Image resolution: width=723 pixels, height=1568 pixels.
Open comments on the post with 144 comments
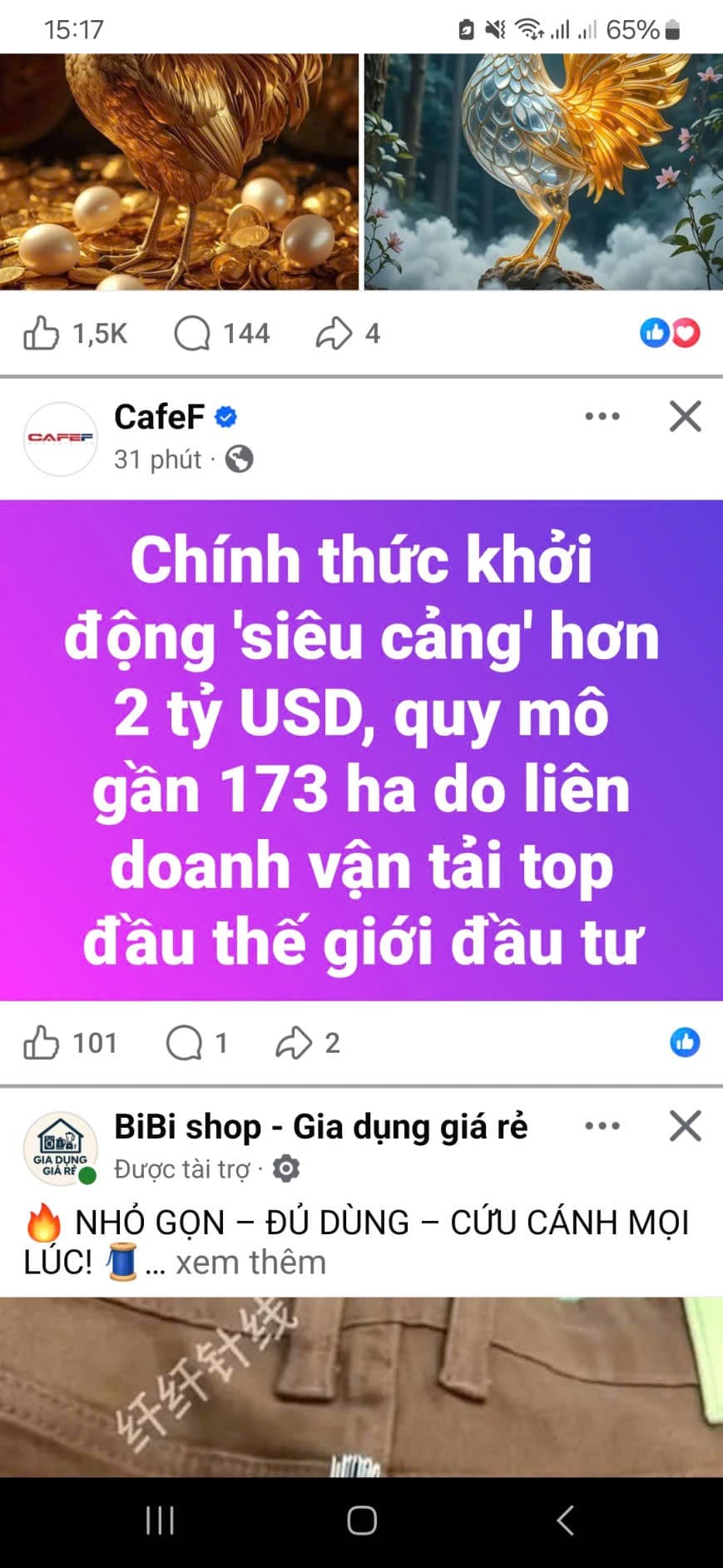[x=193, y=334]
